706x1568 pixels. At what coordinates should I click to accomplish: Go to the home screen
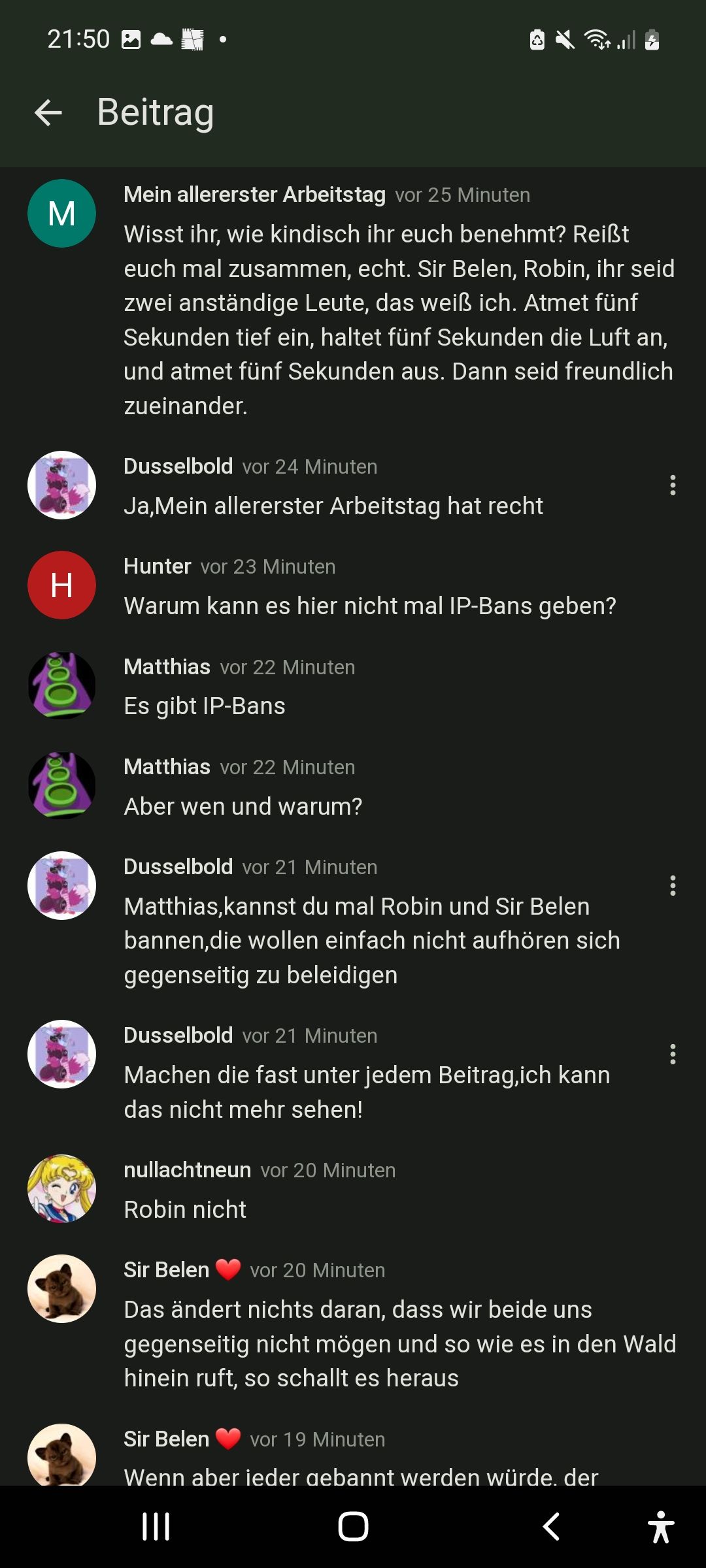(353, 1526)
